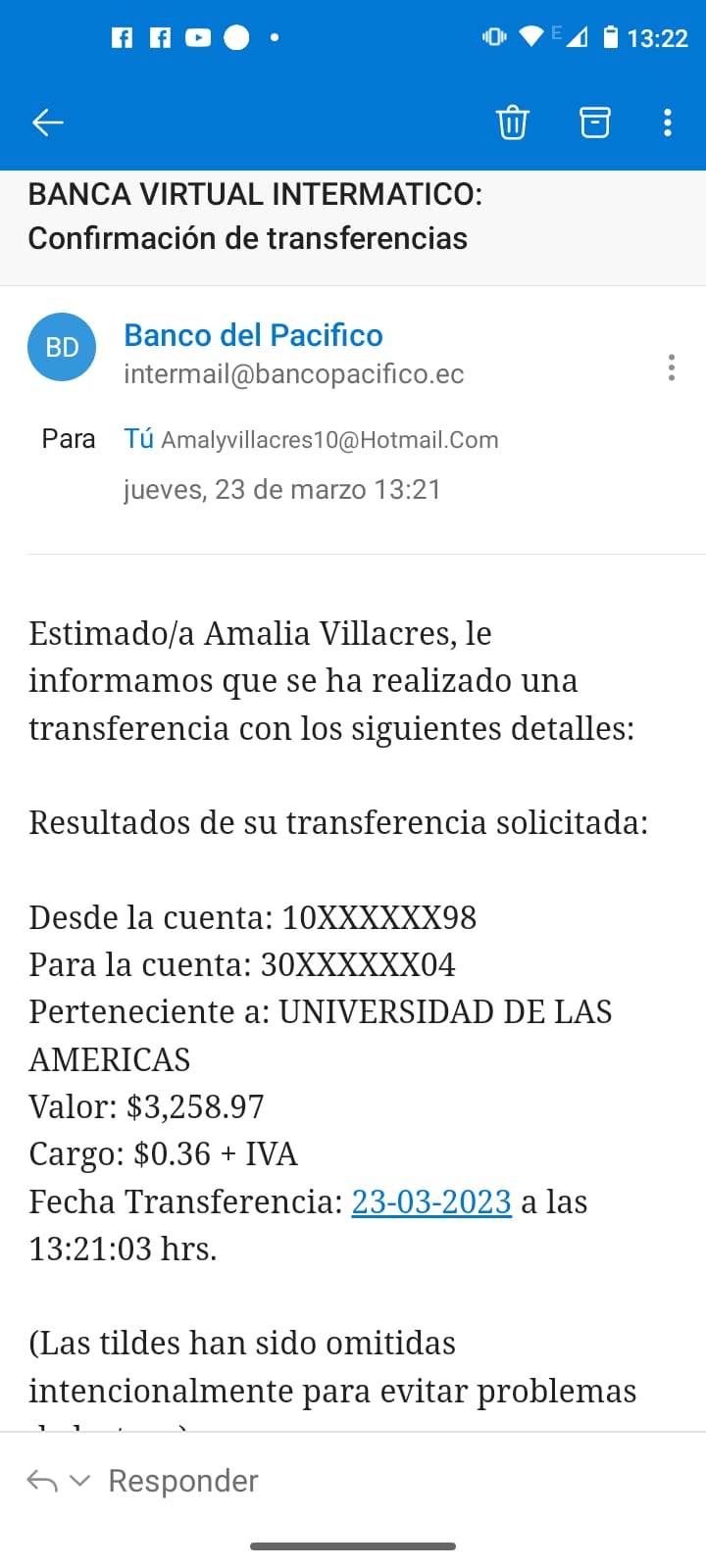
Task: Archive this email
Action: pos(594,122)
